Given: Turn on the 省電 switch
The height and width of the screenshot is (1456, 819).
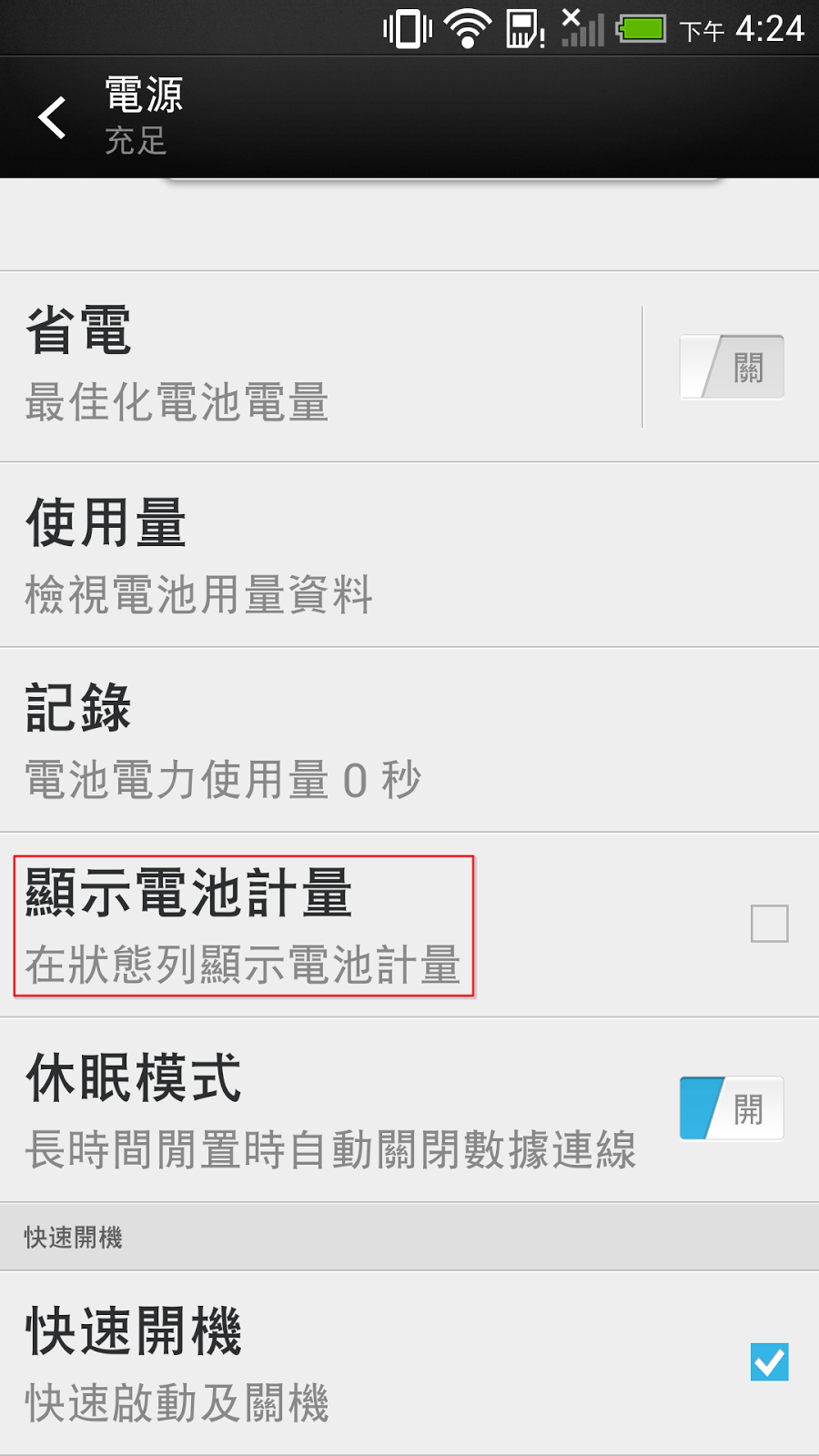Looking at the screenshot, I should [732, 367].
